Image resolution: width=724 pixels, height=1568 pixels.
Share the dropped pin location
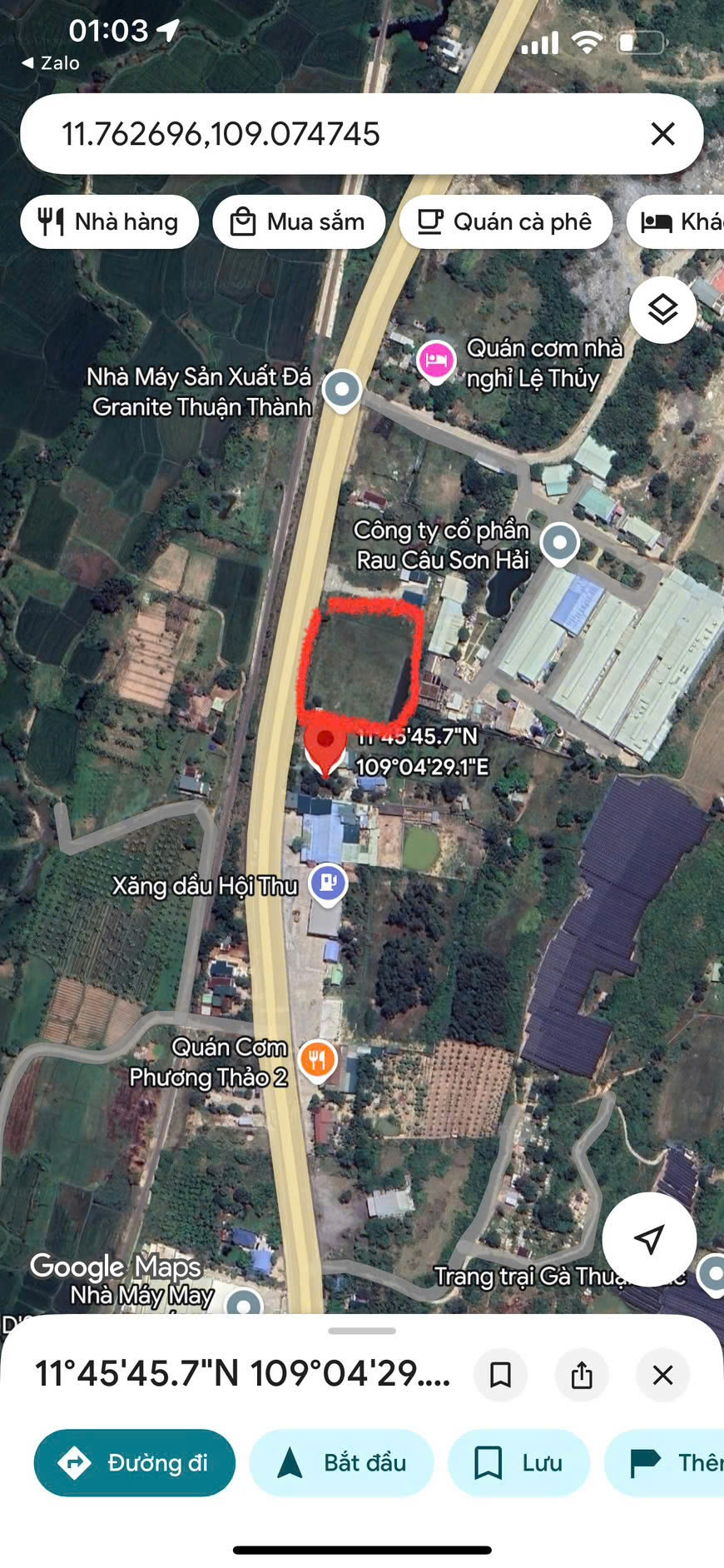582,1375
